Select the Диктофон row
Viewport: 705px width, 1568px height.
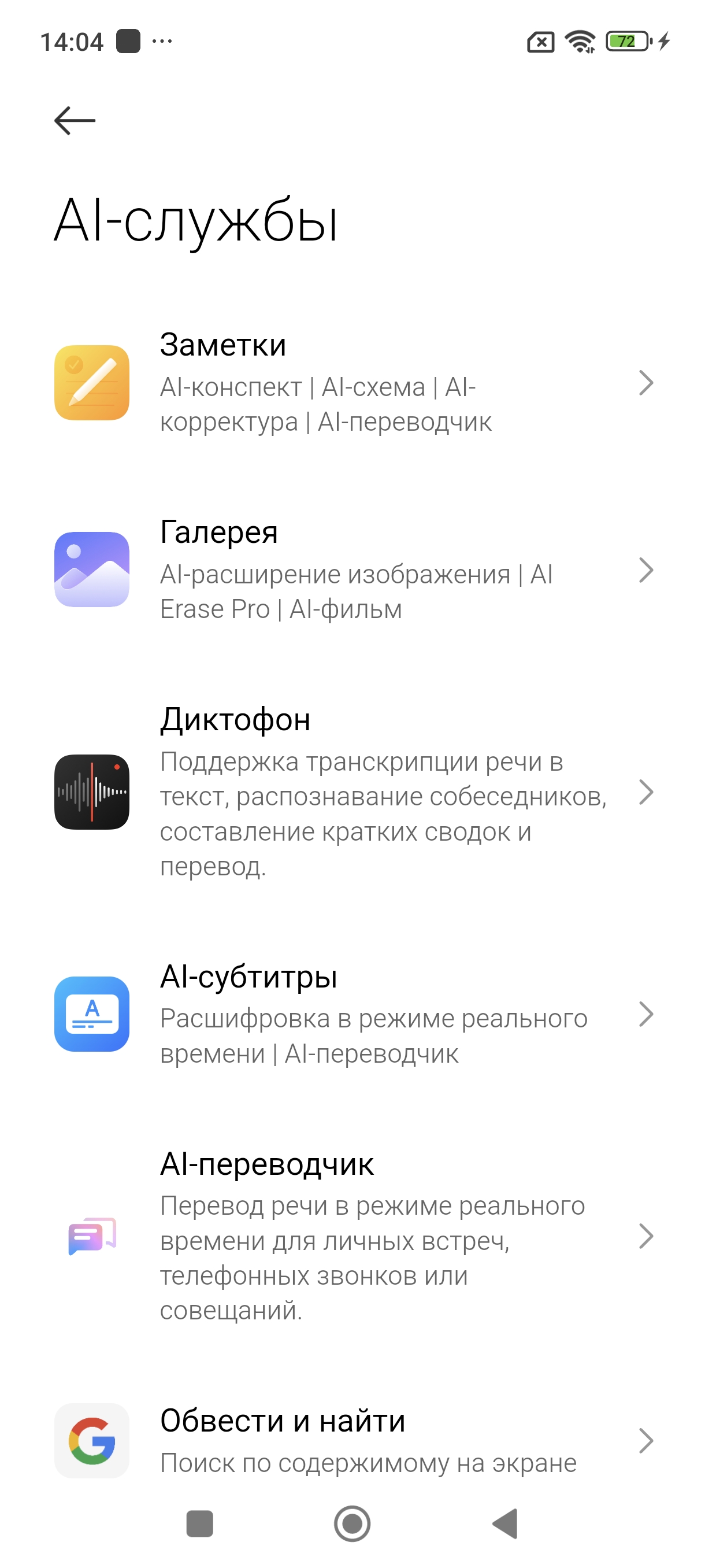353,792
